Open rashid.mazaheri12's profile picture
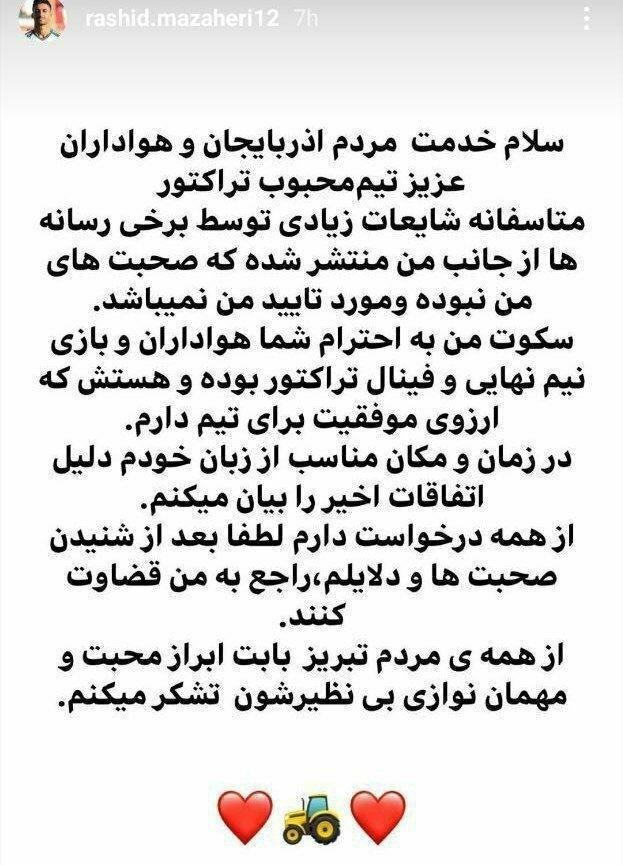The height and width of the screenshot is (865, 623). coord(43,18)
